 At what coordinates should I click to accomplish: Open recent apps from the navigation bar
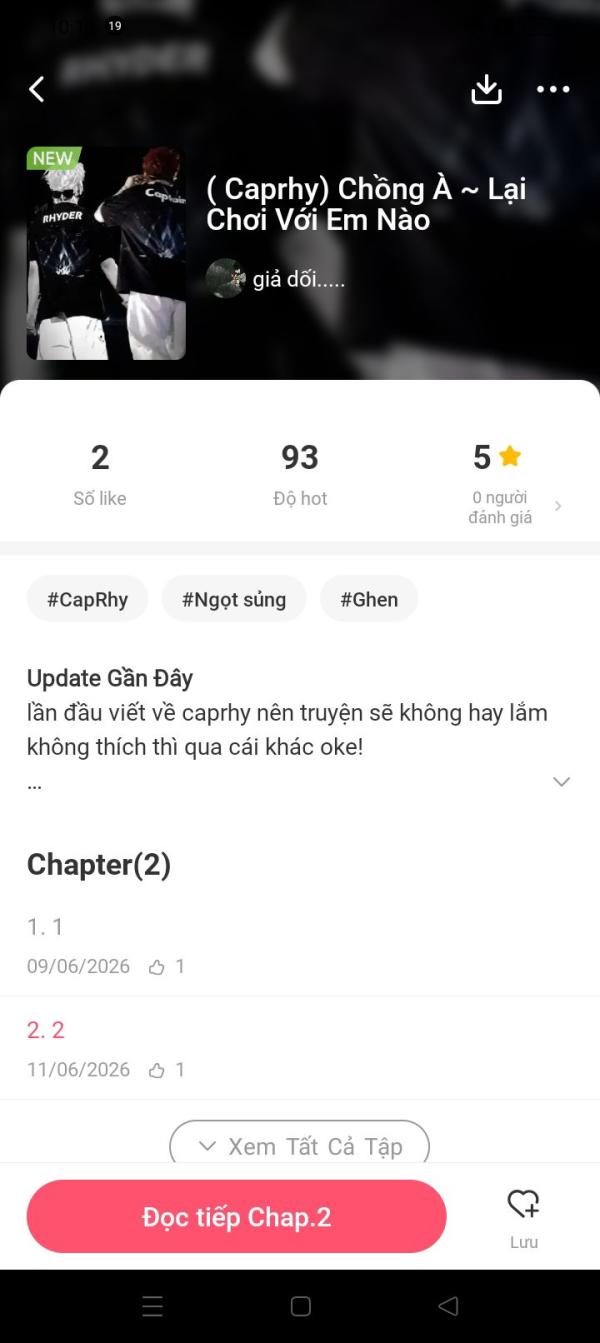click(152, 1306)
